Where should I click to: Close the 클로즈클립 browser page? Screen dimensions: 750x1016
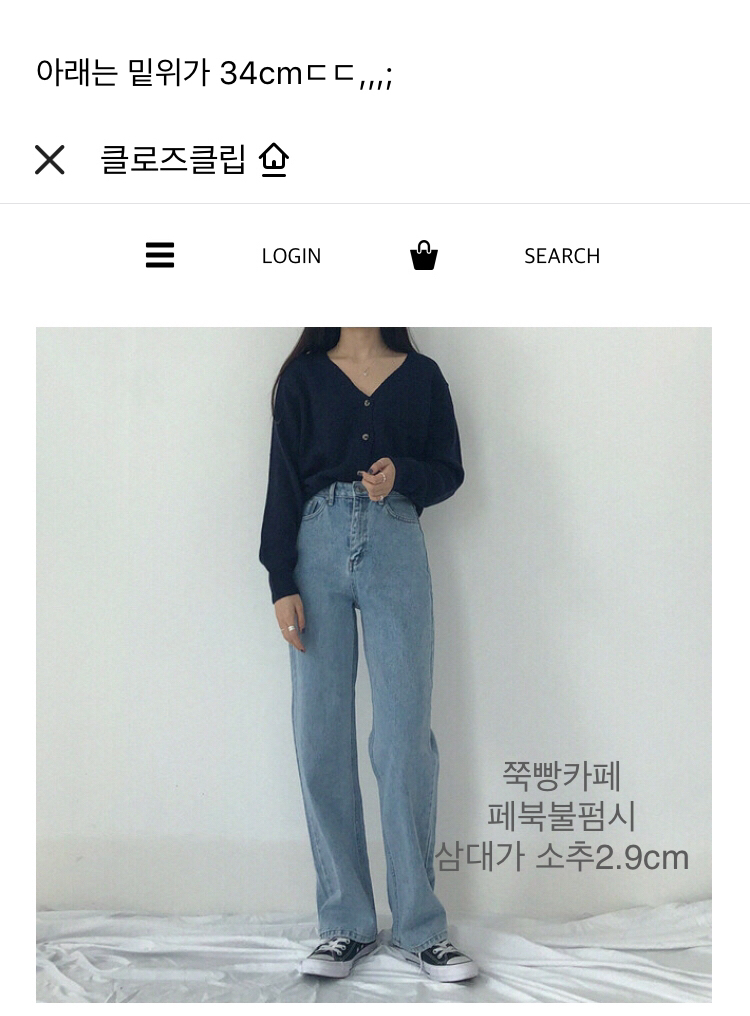coord(49,160)
